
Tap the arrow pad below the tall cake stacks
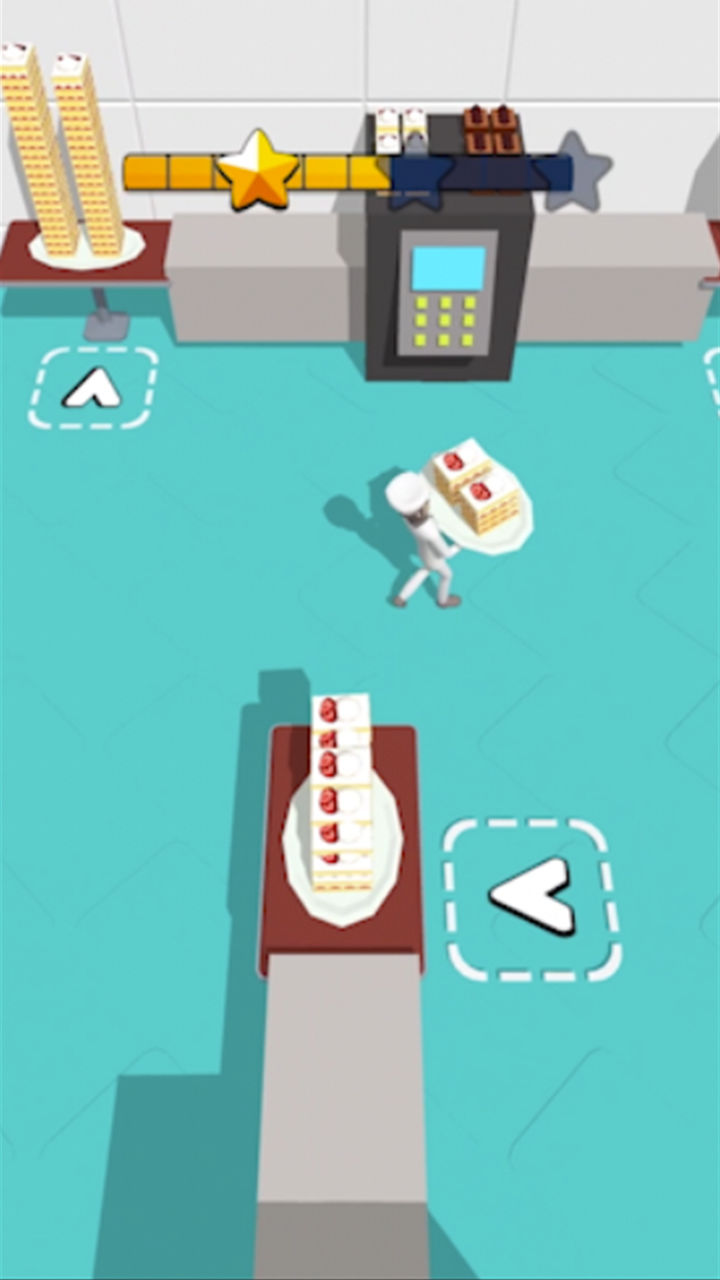92,388
